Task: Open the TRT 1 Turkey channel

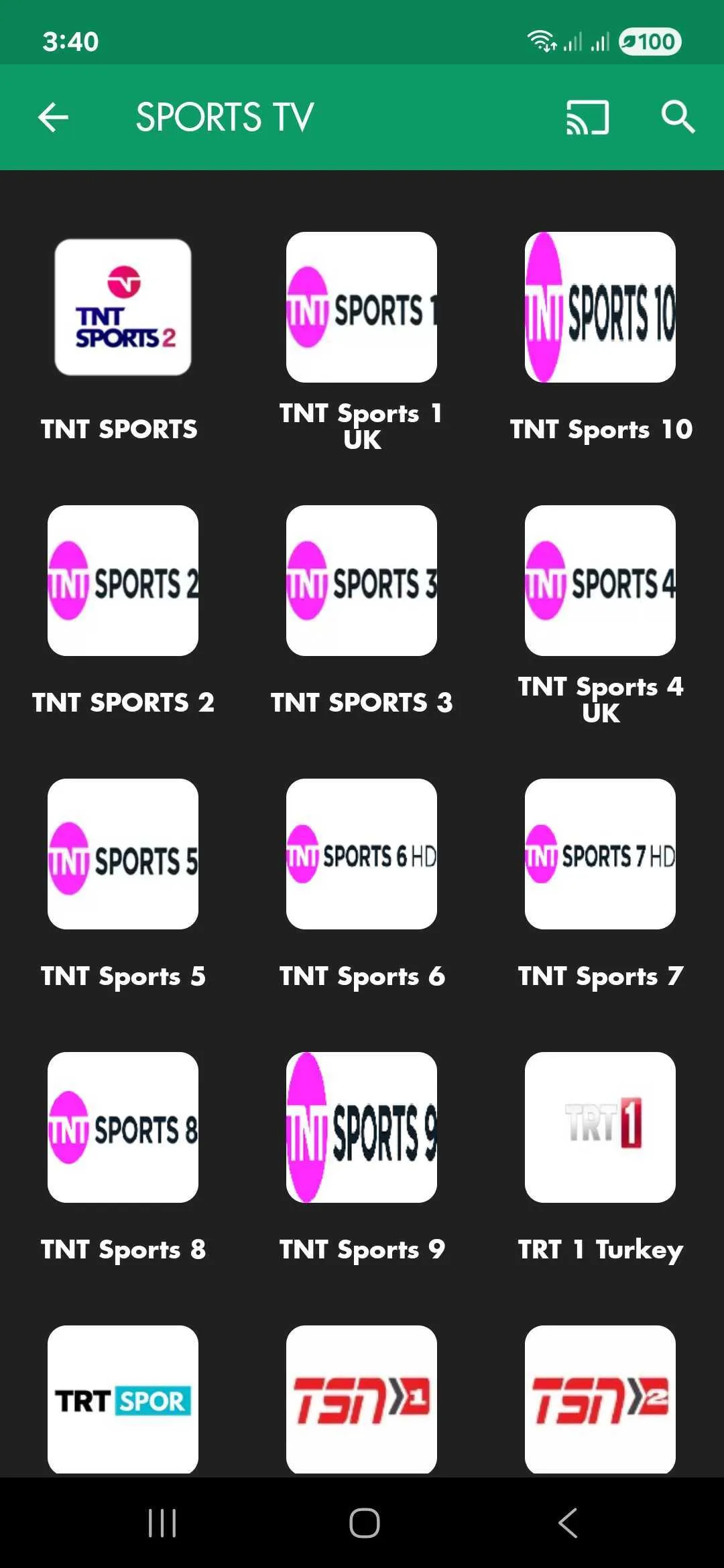Action: [600, 1128]
